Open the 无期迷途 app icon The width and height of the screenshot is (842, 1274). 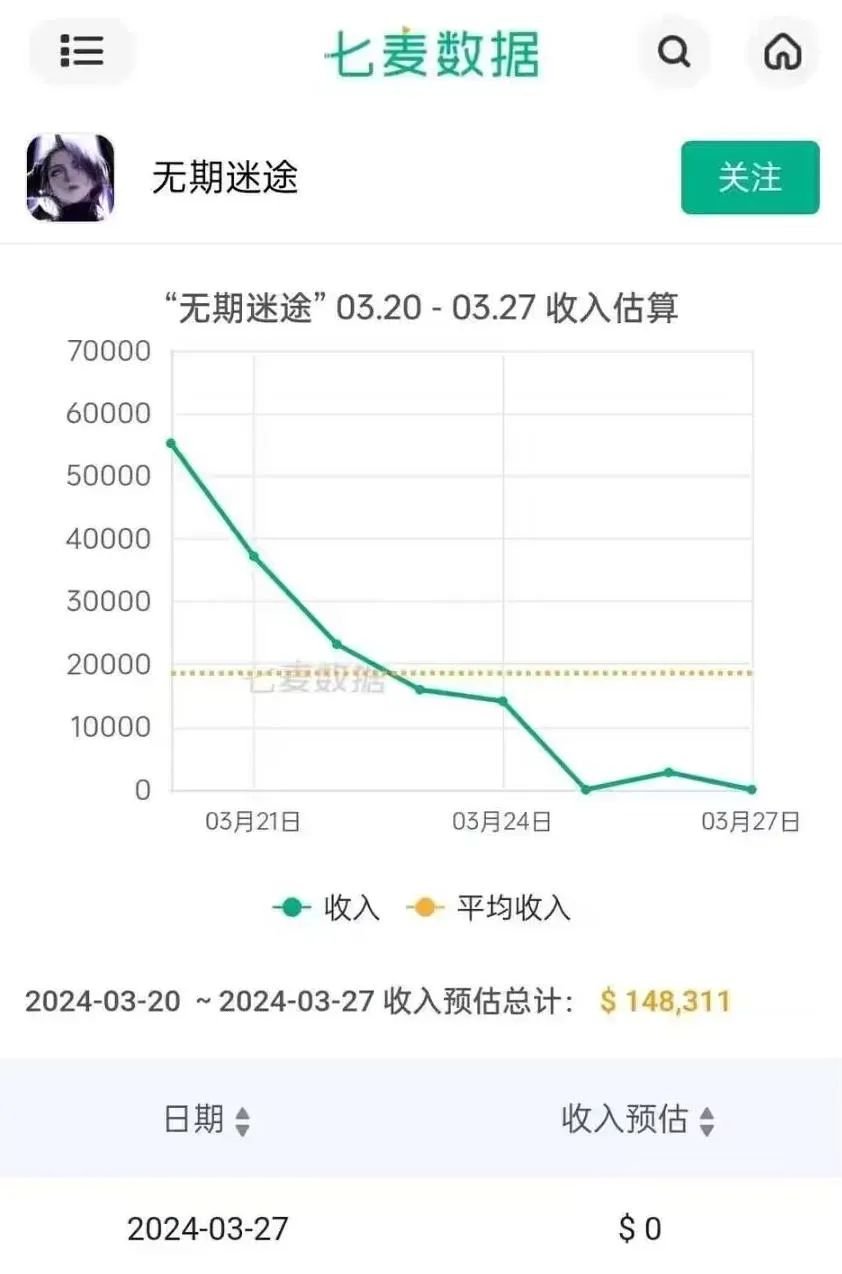pos(70,178)
